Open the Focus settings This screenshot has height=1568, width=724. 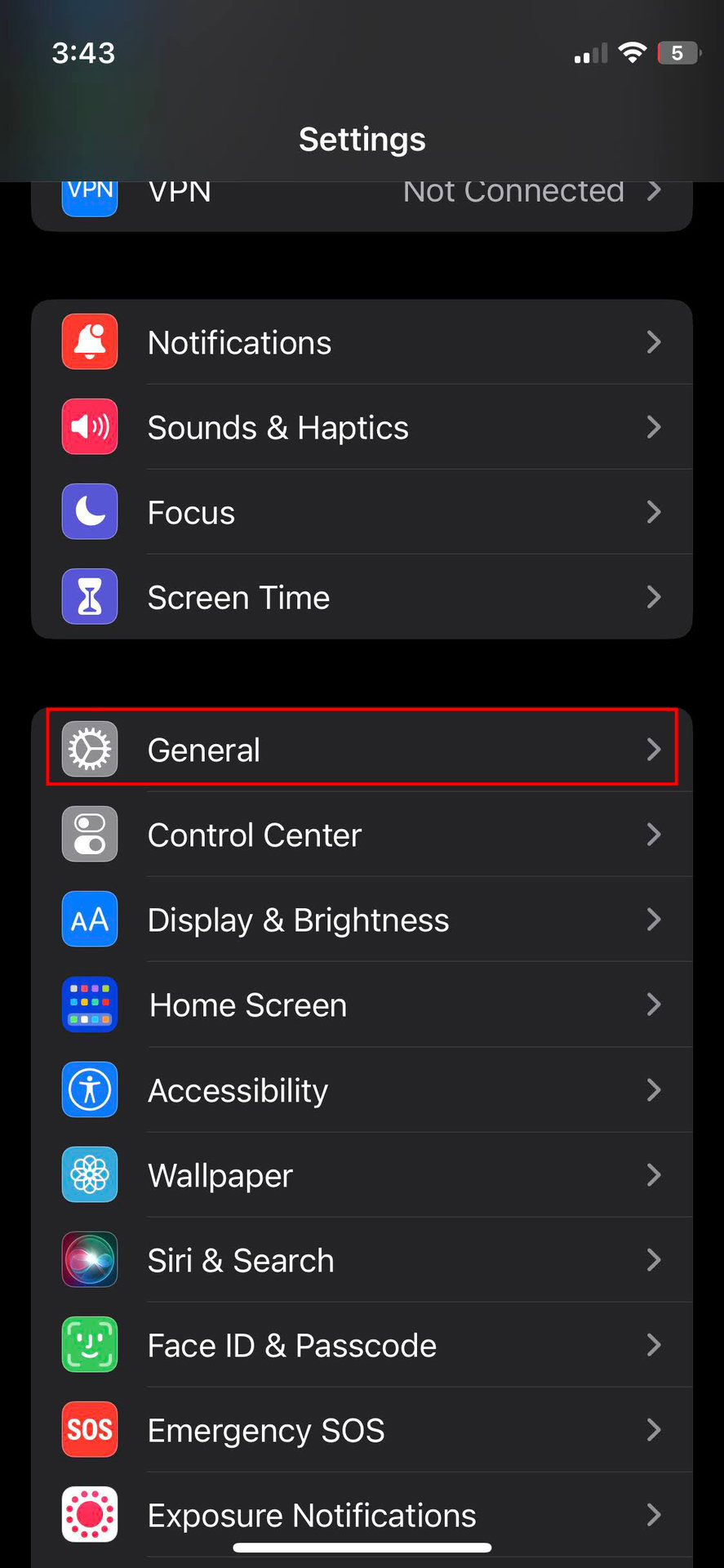tap(362, 512)
